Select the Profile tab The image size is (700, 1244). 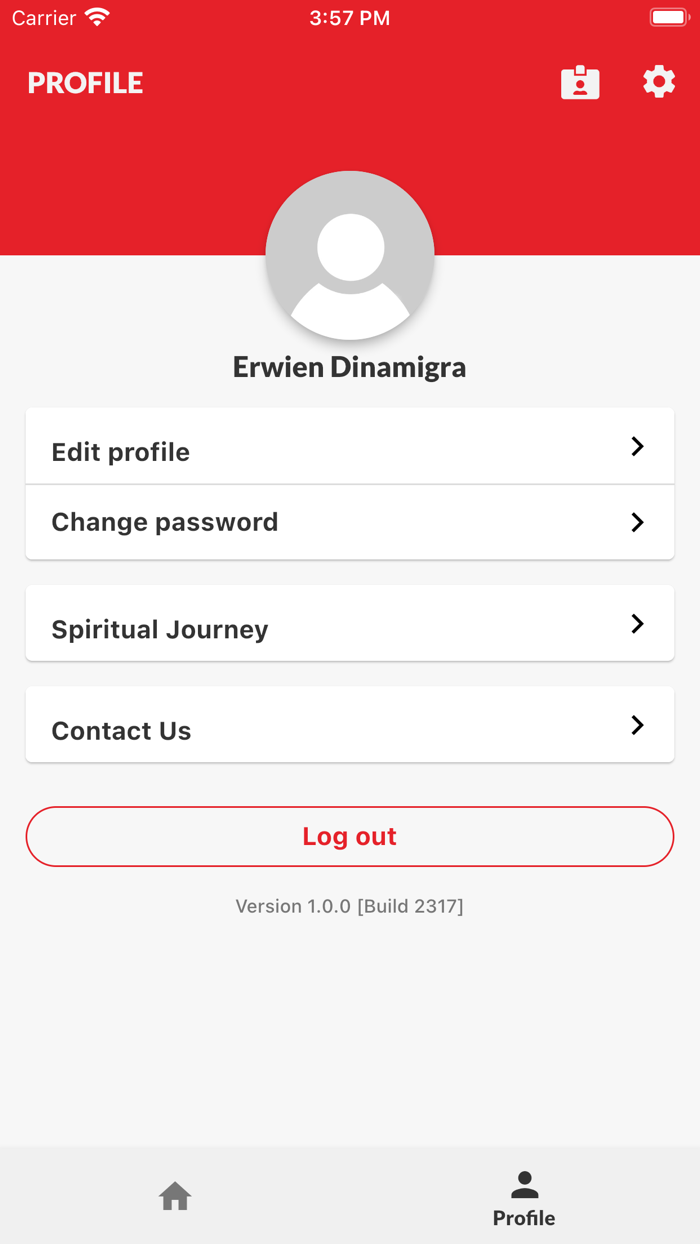pyautogui.click(x=524, y=1198)
